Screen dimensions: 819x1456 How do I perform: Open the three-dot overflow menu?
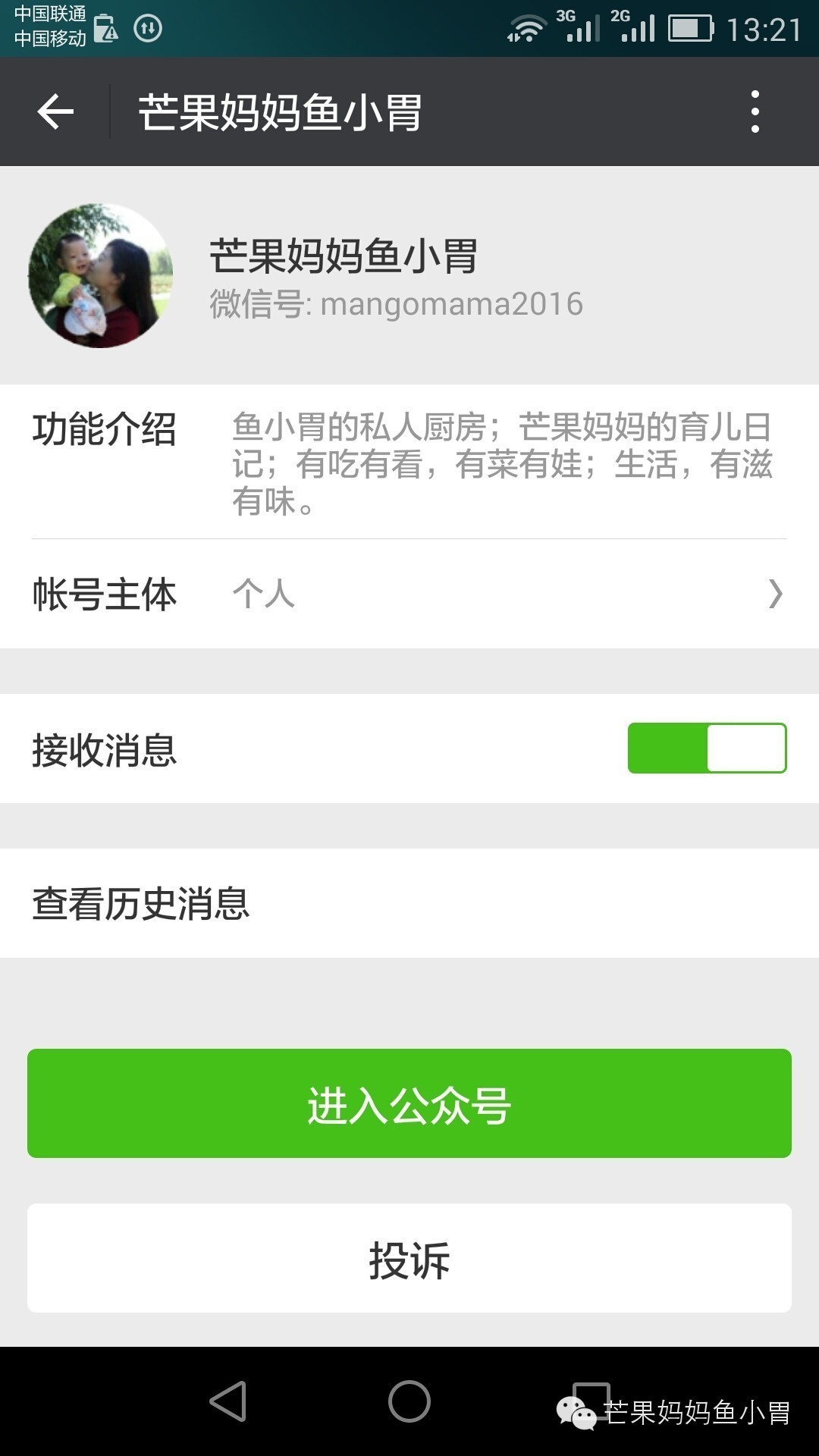pos(755,112)
